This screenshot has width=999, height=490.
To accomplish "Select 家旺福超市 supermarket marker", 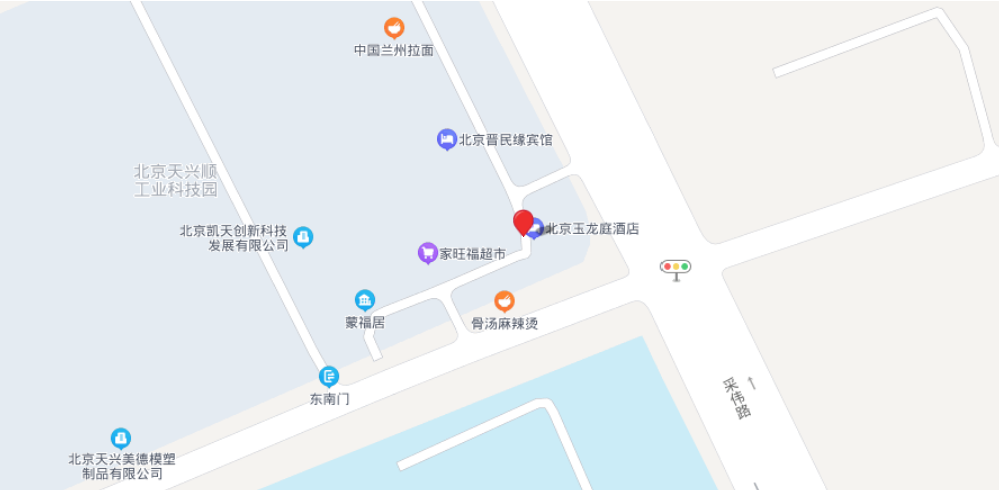I will coord(428,254).
